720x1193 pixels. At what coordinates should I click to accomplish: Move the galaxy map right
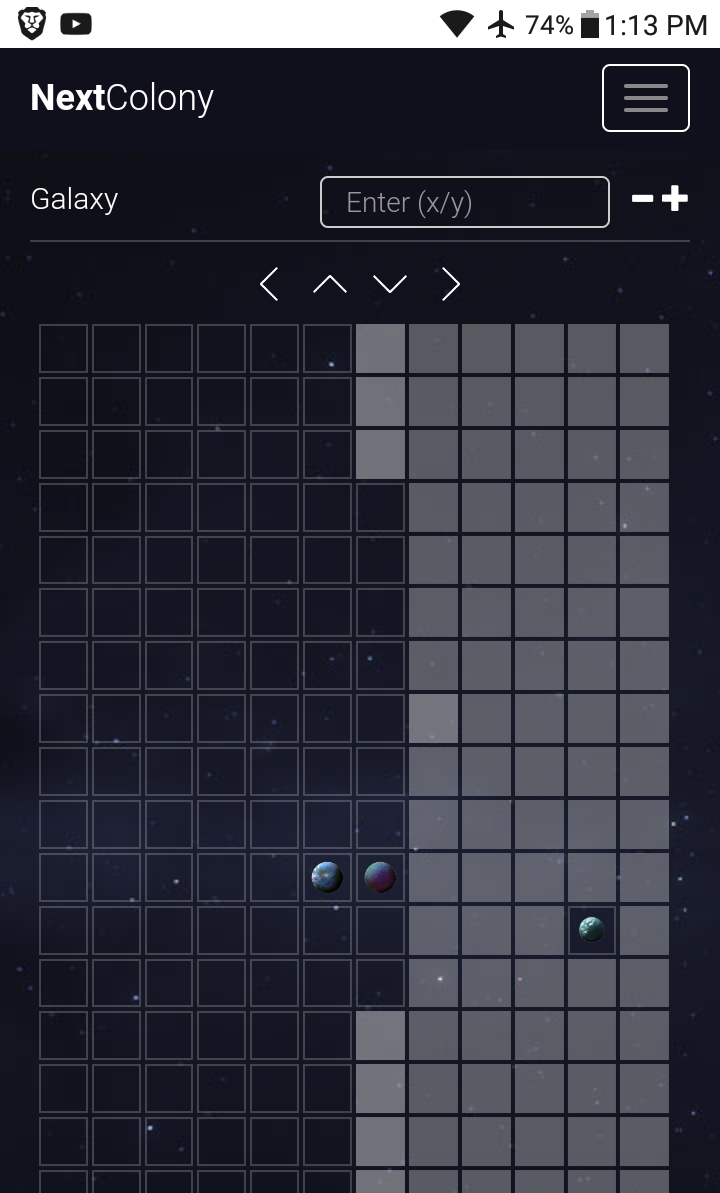[450, 285]
